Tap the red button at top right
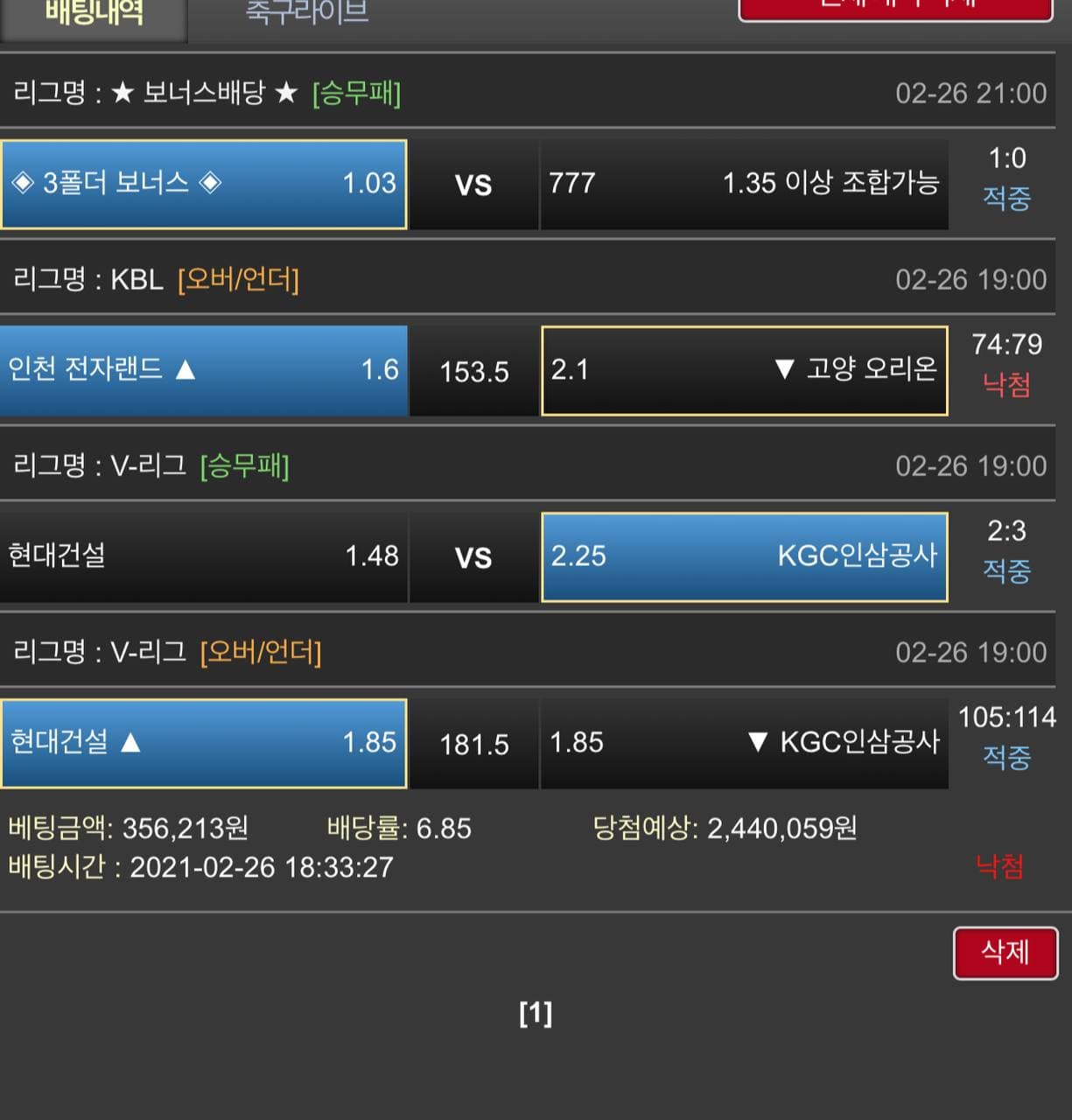Image resolution: width=1072 pixels, height=1120 pixels. click(x=895, y=8)
